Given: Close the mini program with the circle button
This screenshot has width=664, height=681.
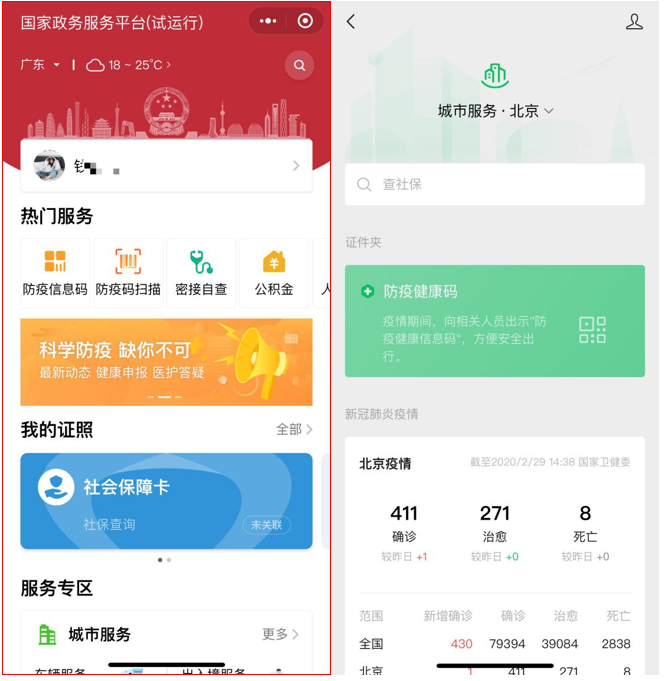Looking at the screenshot, I should point(305,21).
